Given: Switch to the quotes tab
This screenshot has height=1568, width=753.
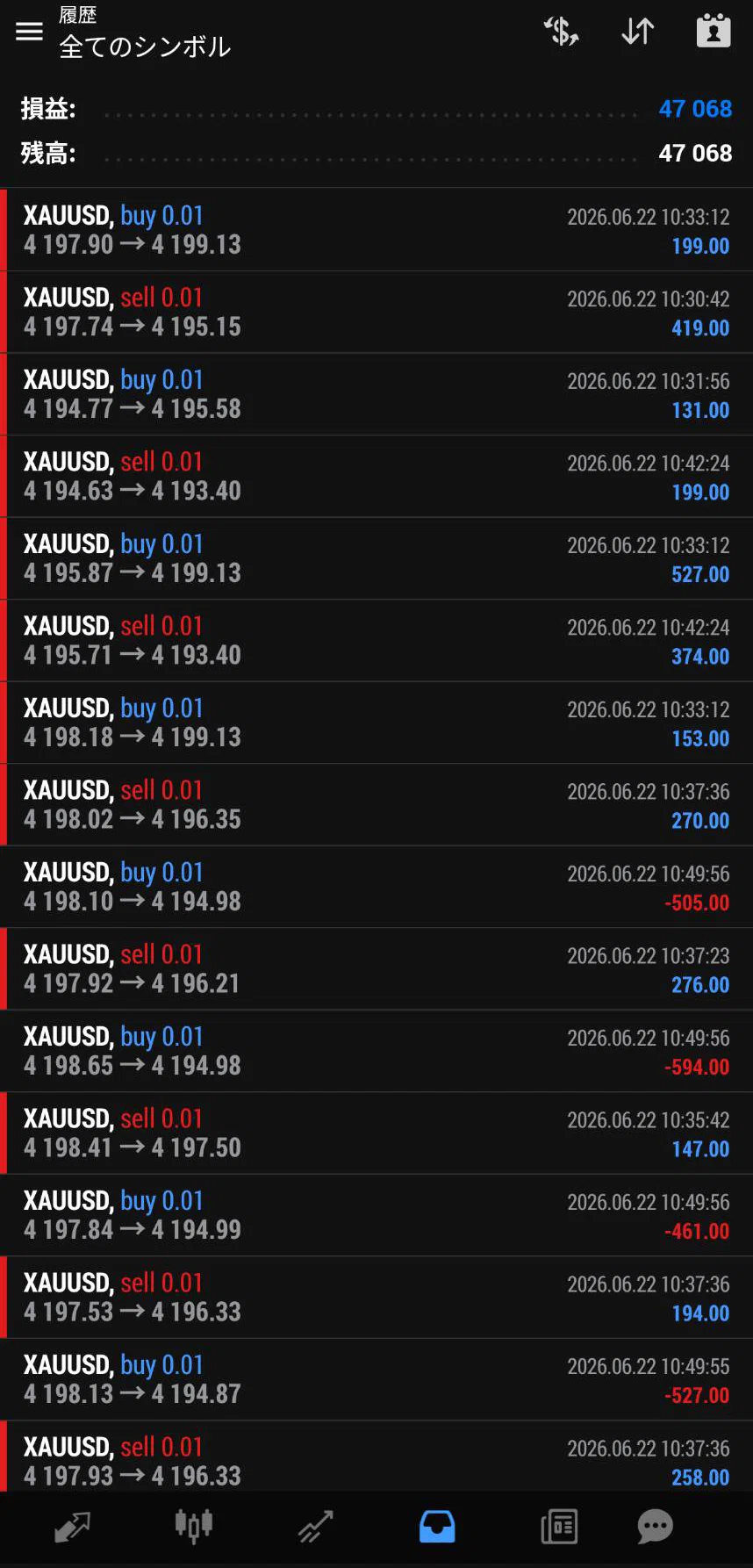Looking at the screenshot, I should (72, 1528).
